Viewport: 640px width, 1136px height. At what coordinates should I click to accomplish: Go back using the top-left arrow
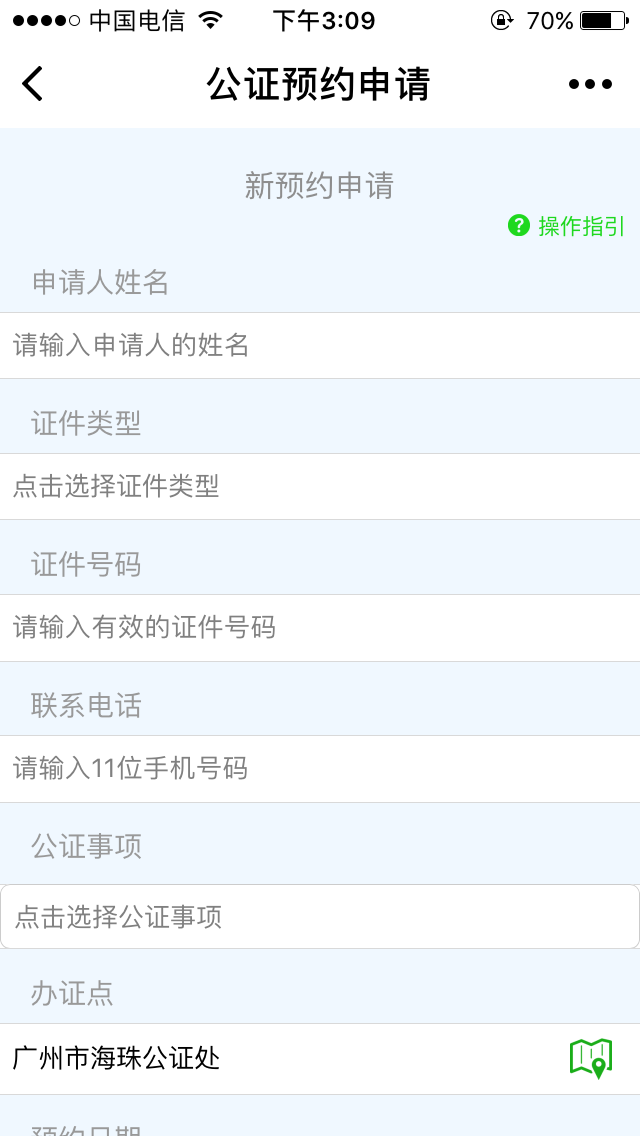[33, 84]
